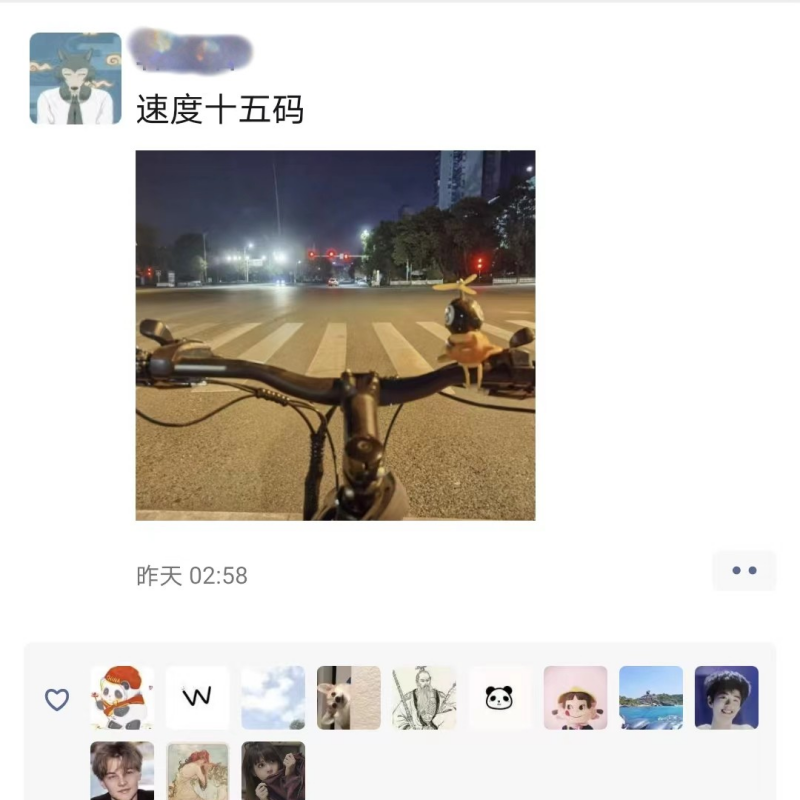View the red-haired woman painting avatar
Viewport: 800px width, 800px height.
(197, 771)
